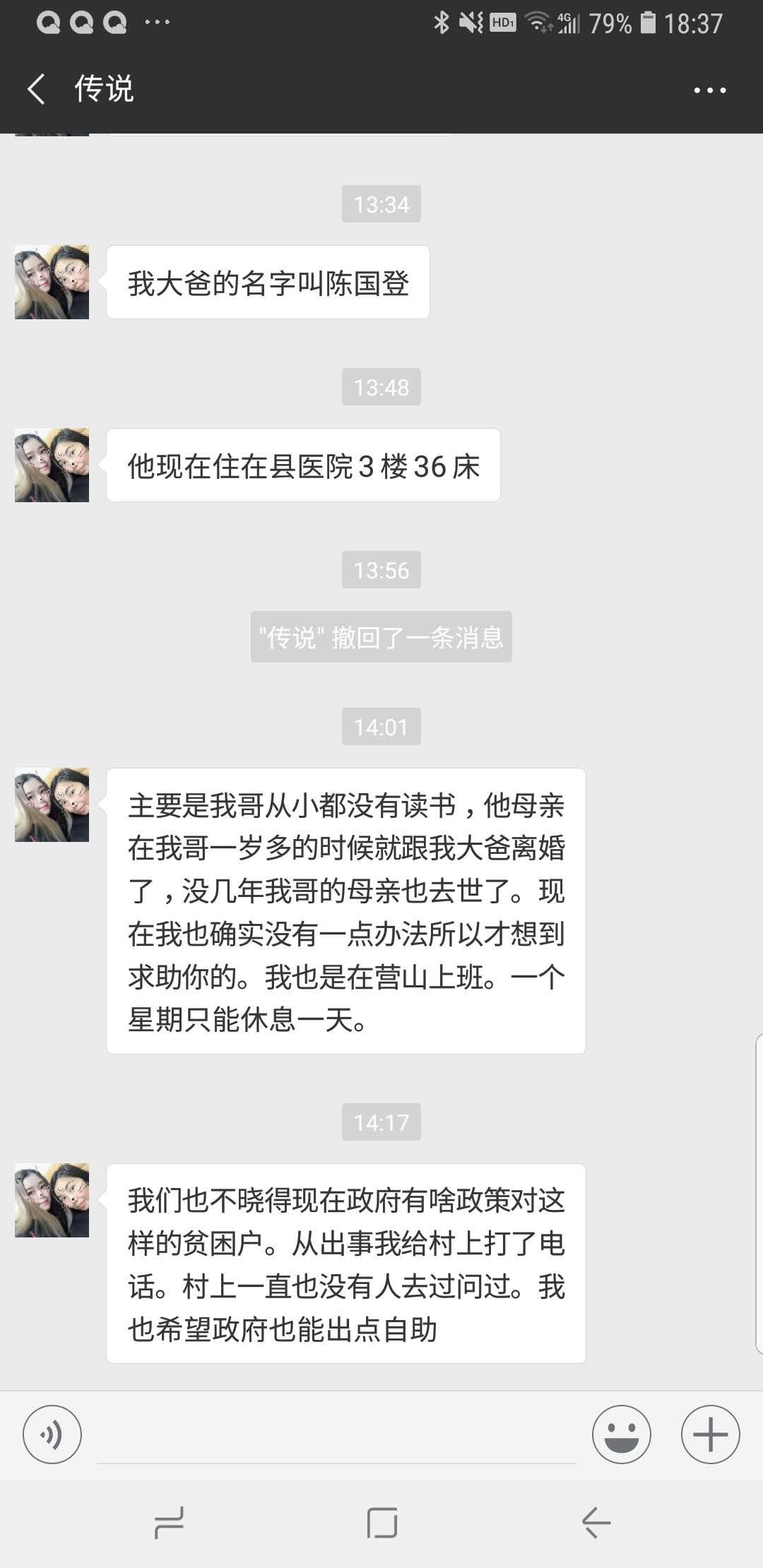763x1568 pixels.
Task: Open the emoji picker
Action: pyautogui.click(x=621, y=1435)
